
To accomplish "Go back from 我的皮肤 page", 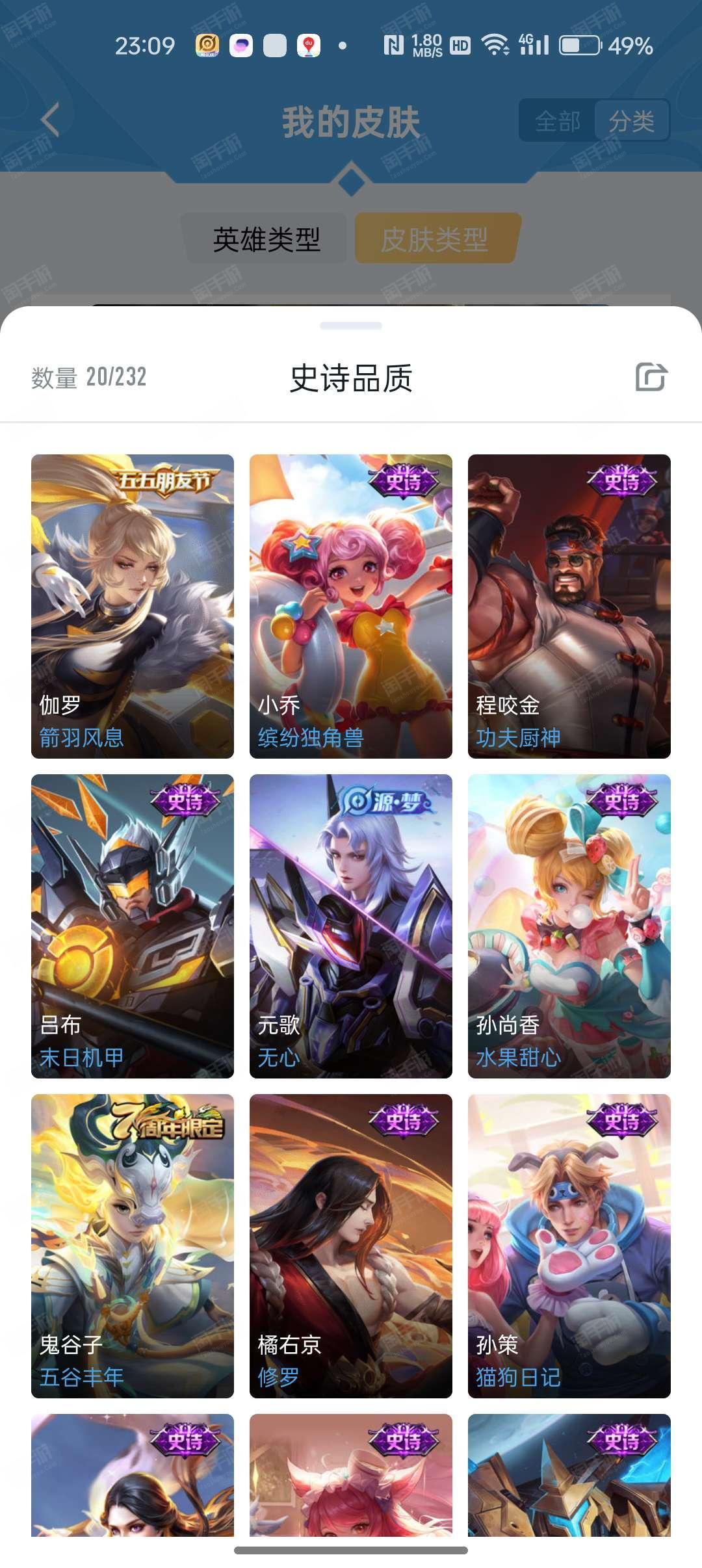I will coord(50,120).
